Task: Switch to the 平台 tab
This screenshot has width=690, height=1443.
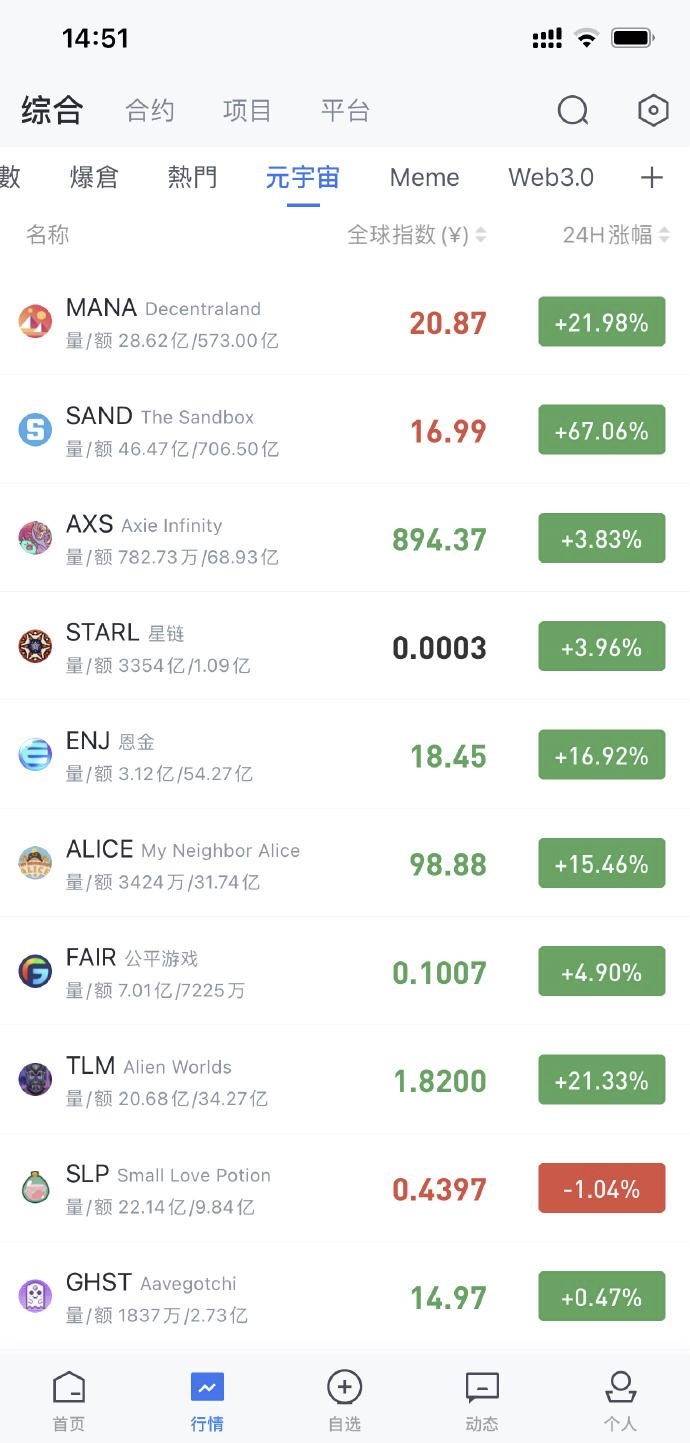Action: coord(345,110)
